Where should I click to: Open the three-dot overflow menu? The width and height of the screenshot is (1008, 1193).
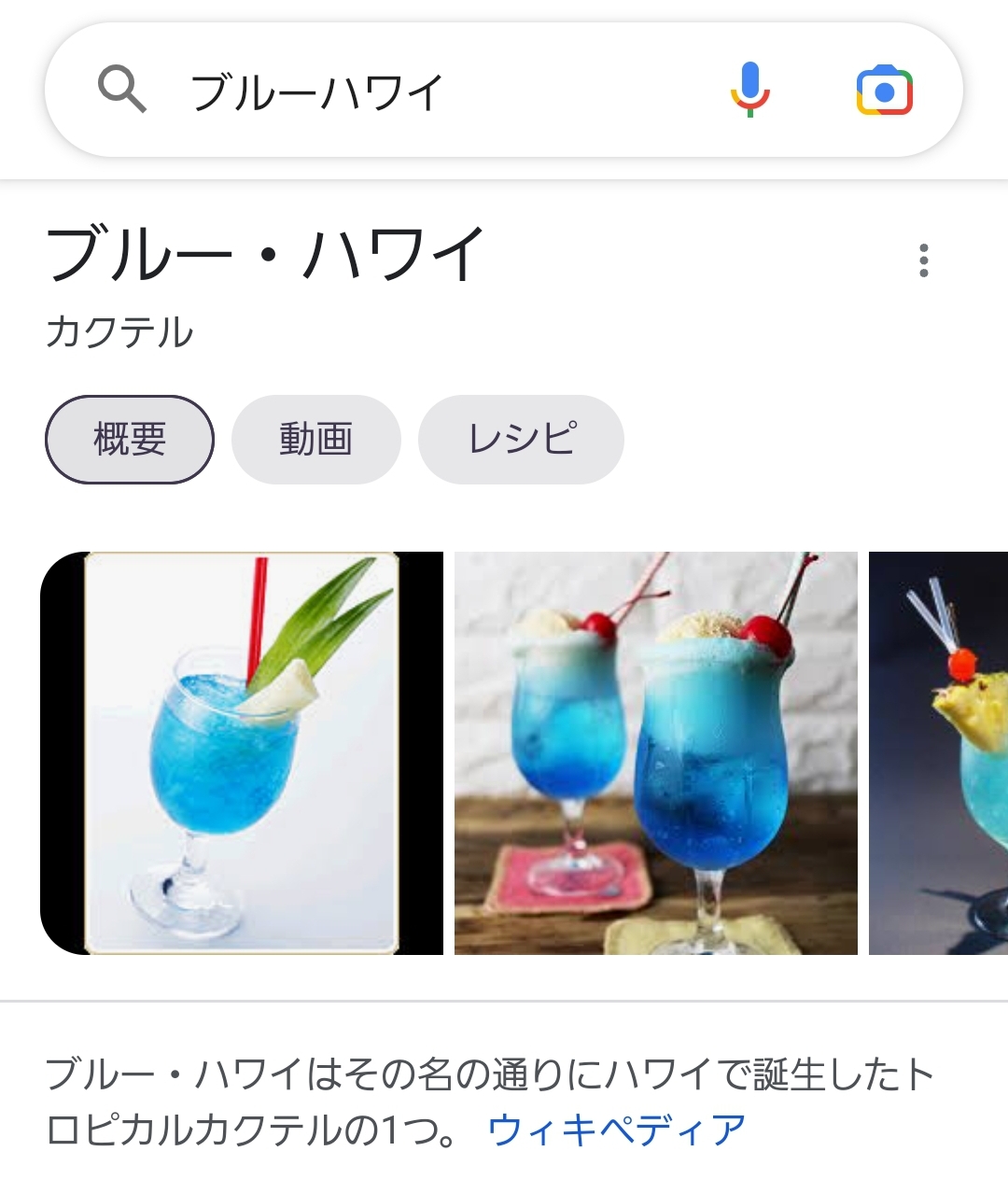tap(923, 260)
